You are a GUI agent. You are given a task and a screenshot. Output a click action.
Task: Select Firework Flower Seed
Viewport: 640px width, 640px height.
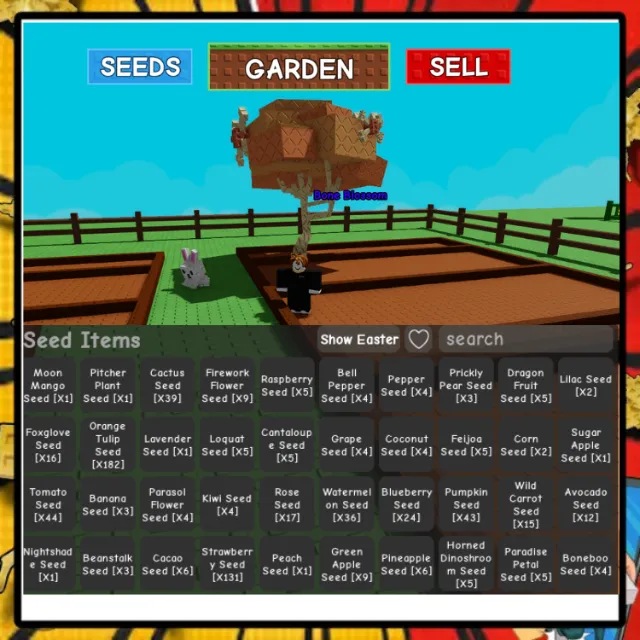tap(227, 385)
